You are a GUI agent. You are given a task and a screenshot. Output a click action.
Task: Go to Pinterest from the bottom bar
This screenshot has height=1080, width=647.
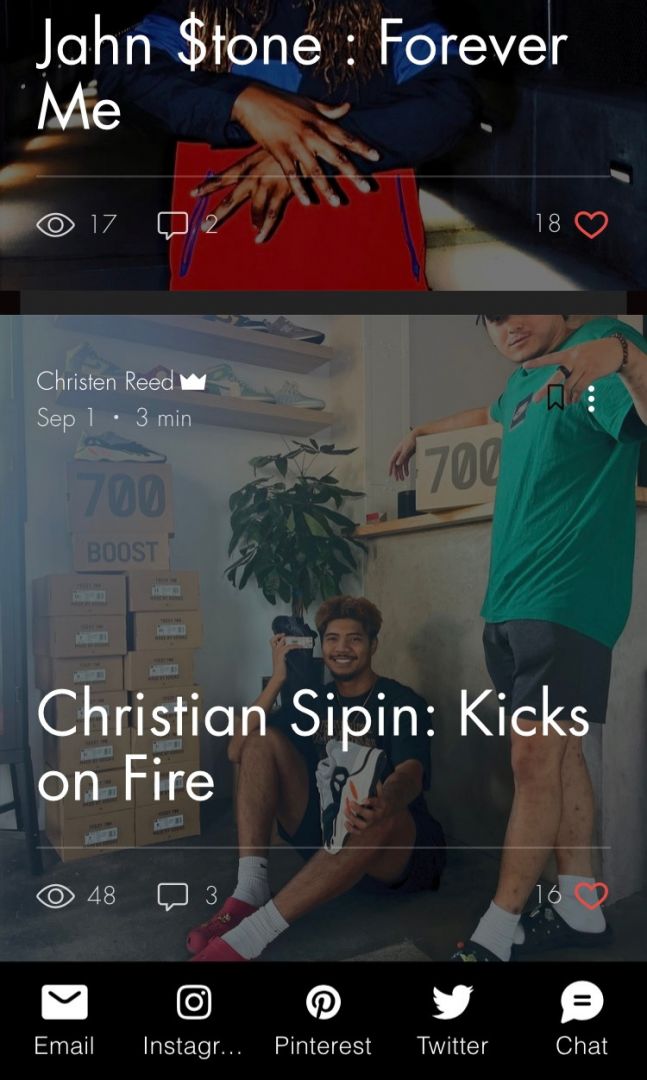[x=323, y=1019]
